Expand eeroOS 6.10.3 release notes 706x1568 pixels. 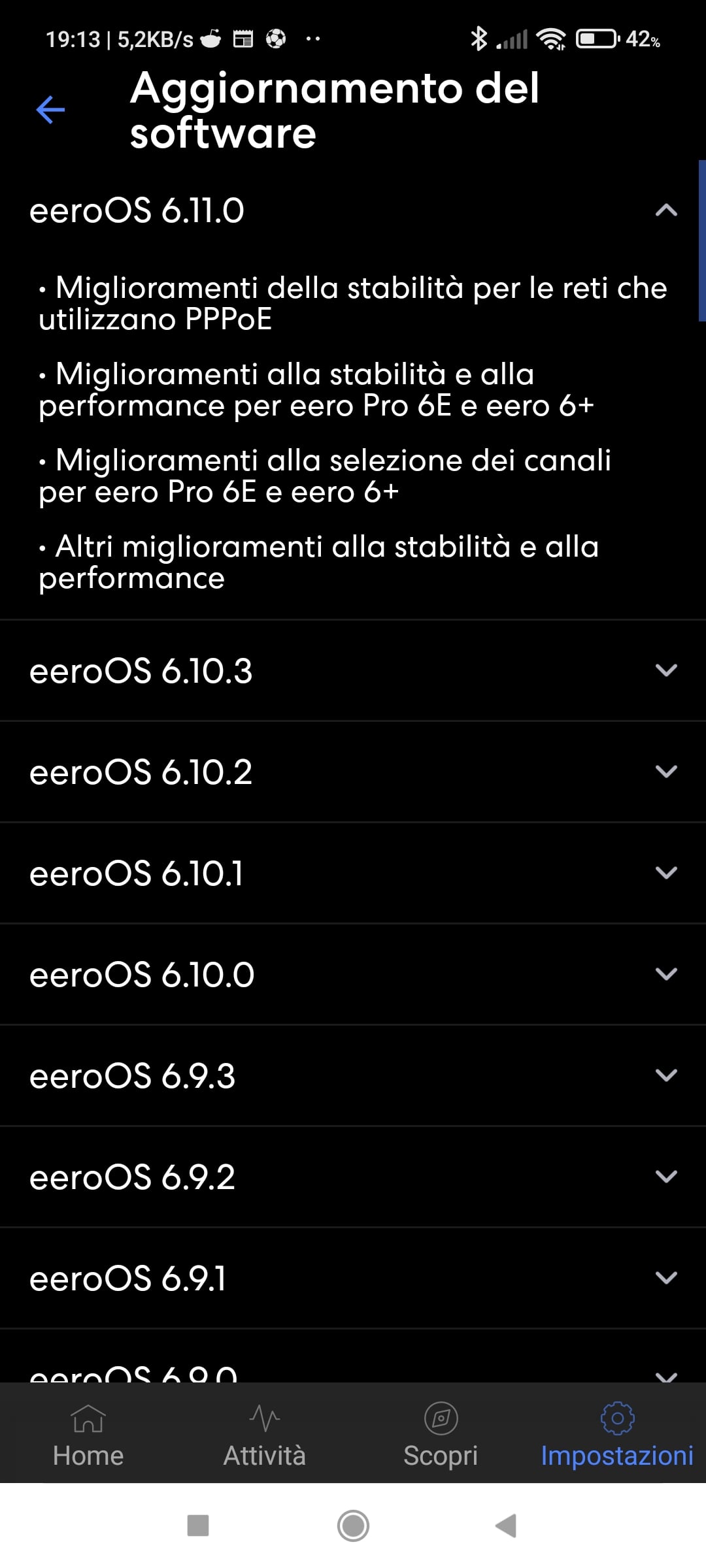coord(353,671)
